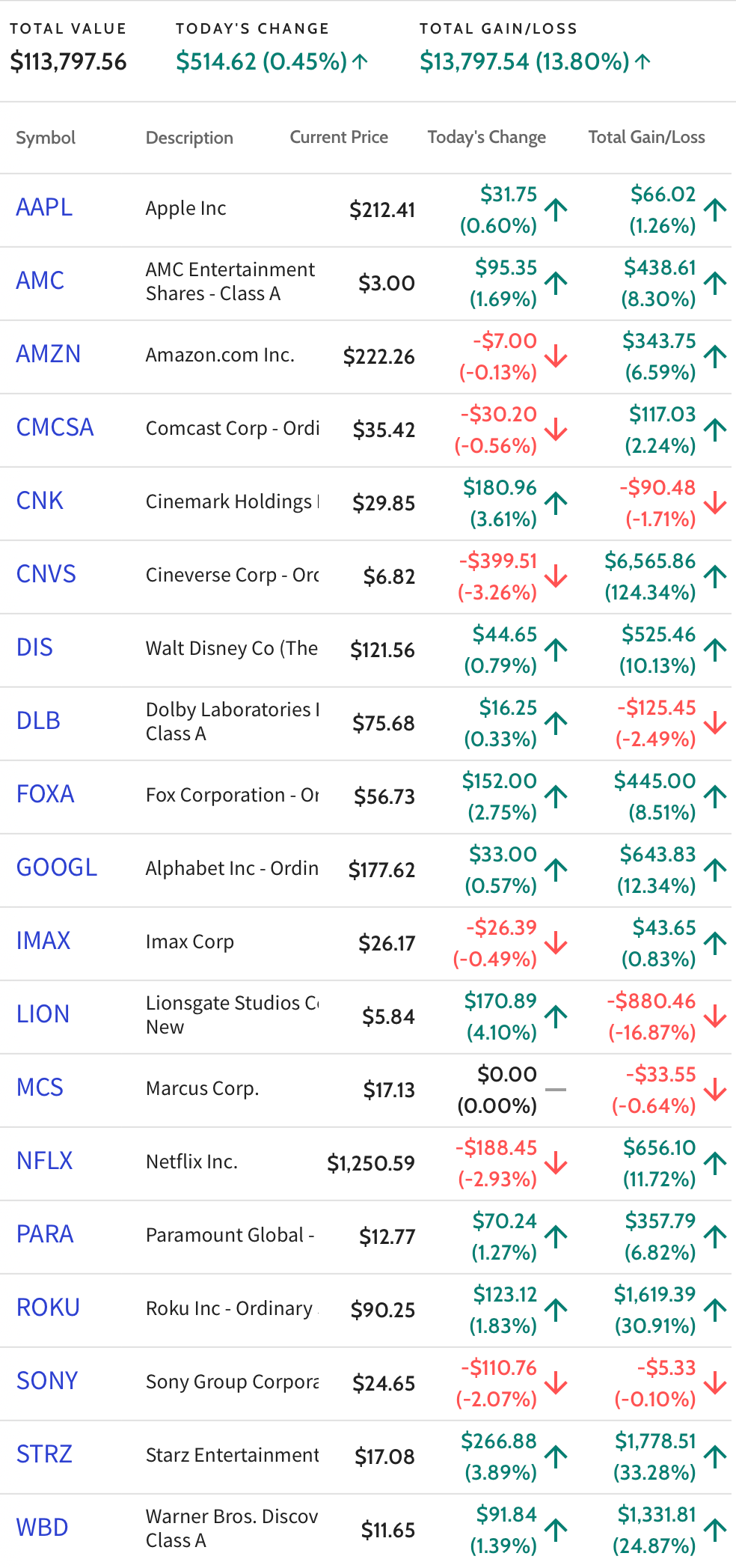Screen dimensions: 736x1568
Task: Open the AMC symbol link
Action: [x=40, y=281]
